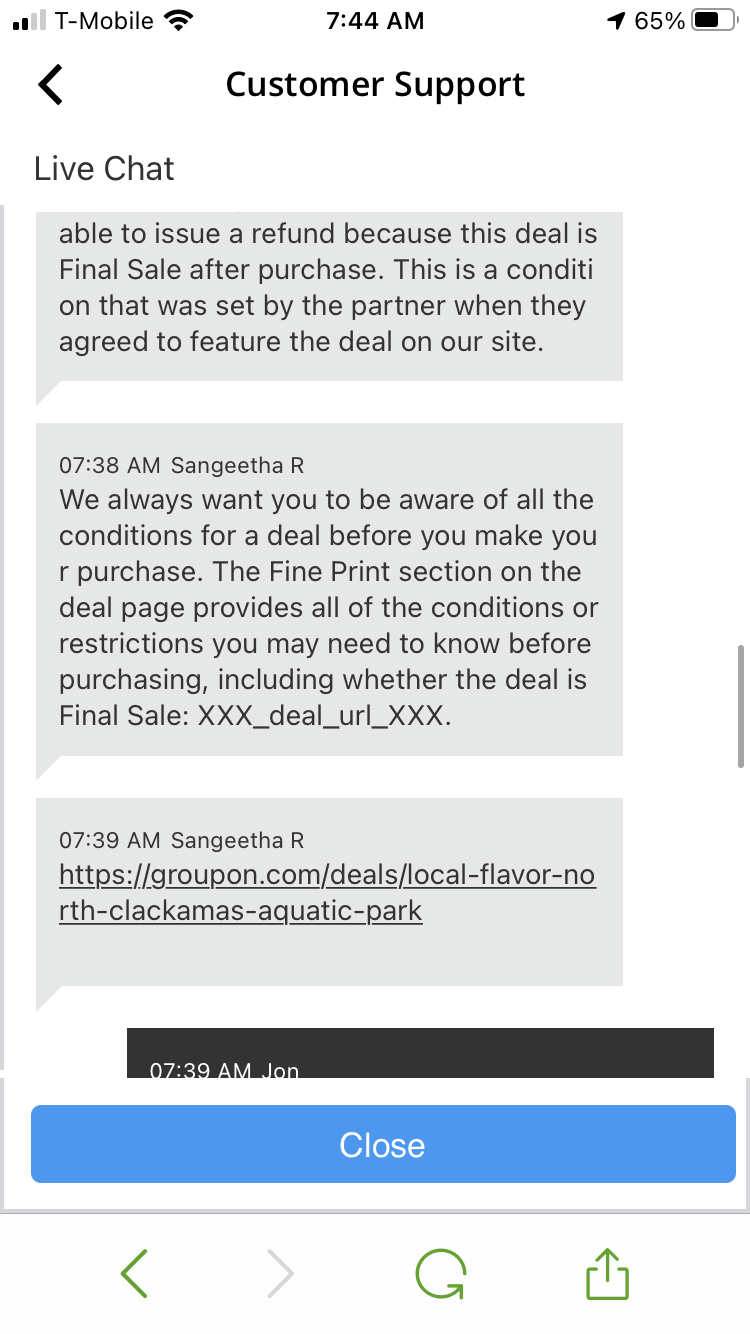Tap the Customer Support title text

tap(375, 84)
